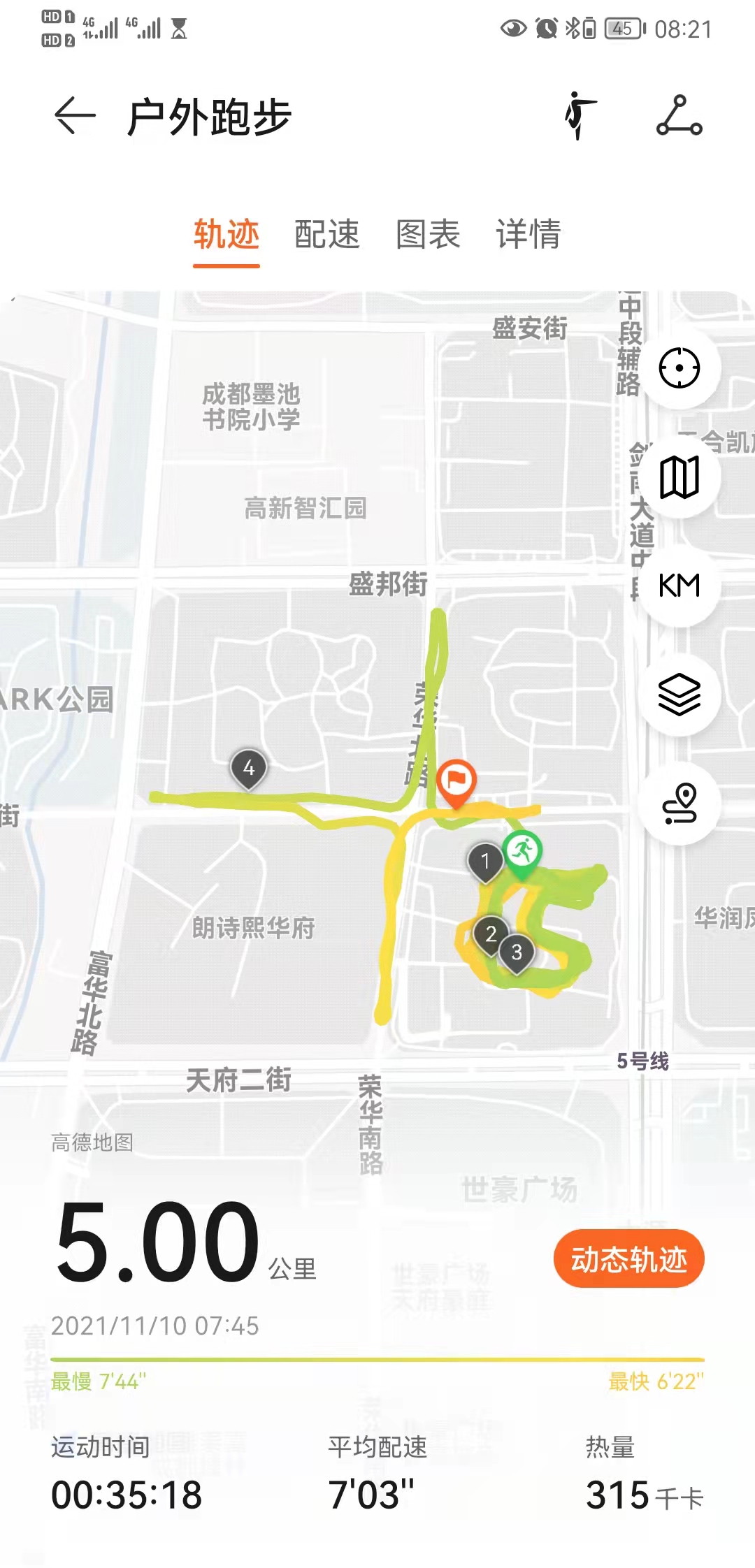Switch to the 图表 tab
This screenshot has height=1568, width=755.
pyautogui.click(x=428, y=235)
